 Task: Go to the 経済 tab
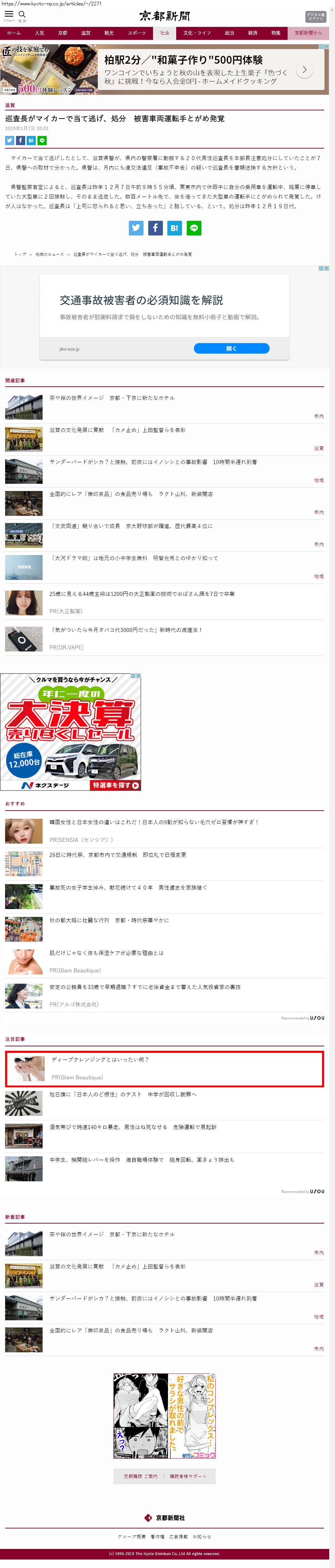point(252,33)
